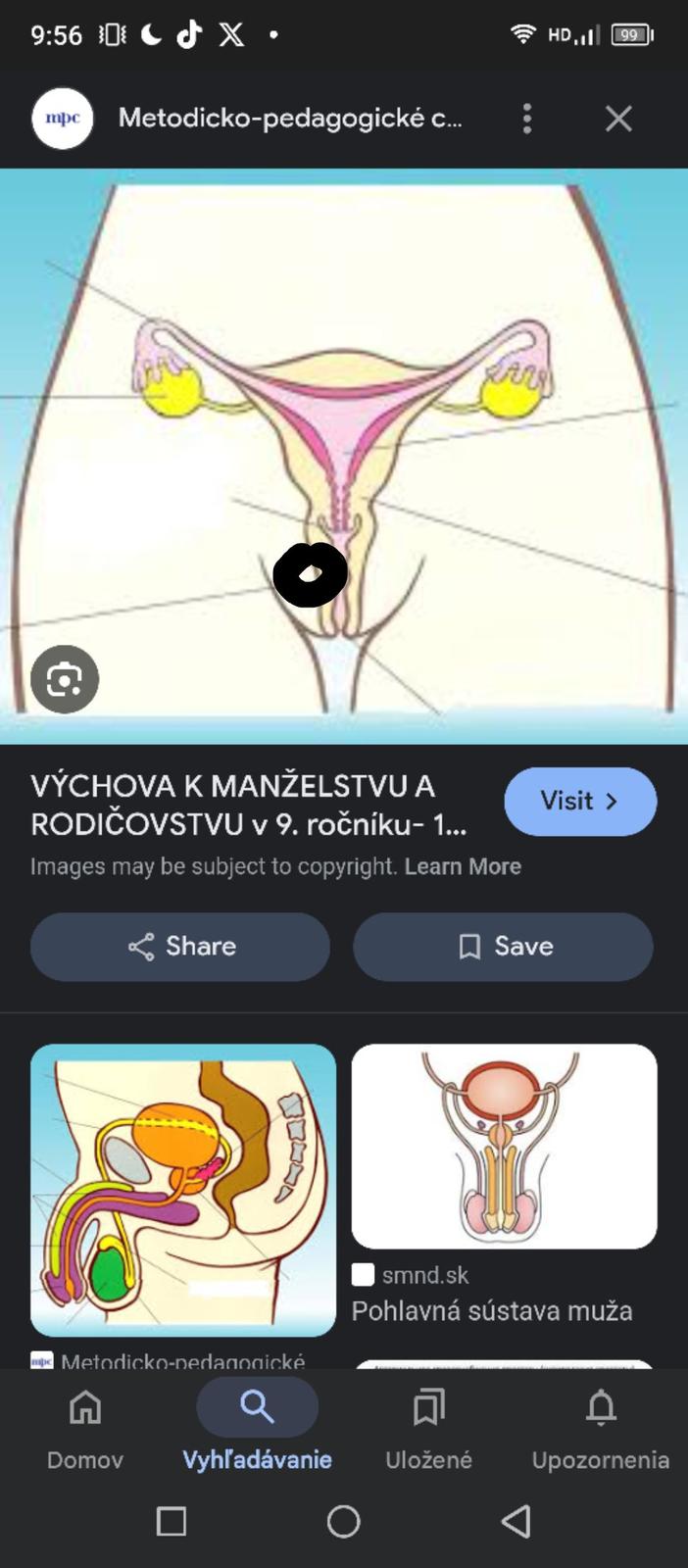Viewport: 688px width, 1568px height.
Task: Switch to the Upozornenia tab
Action: 600,1427
